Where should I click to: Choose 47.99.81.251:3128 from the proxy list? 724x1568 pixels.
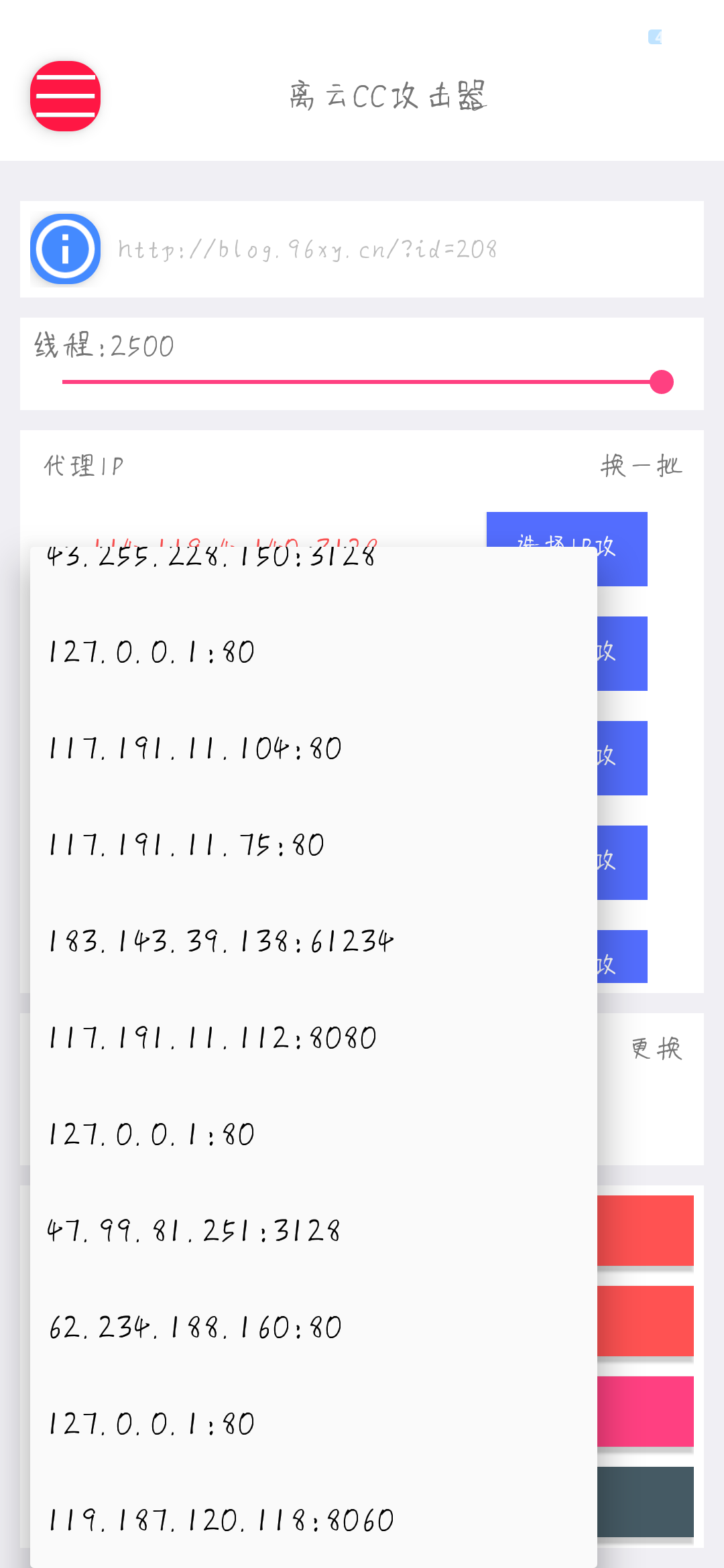(x=194, y=1230)
